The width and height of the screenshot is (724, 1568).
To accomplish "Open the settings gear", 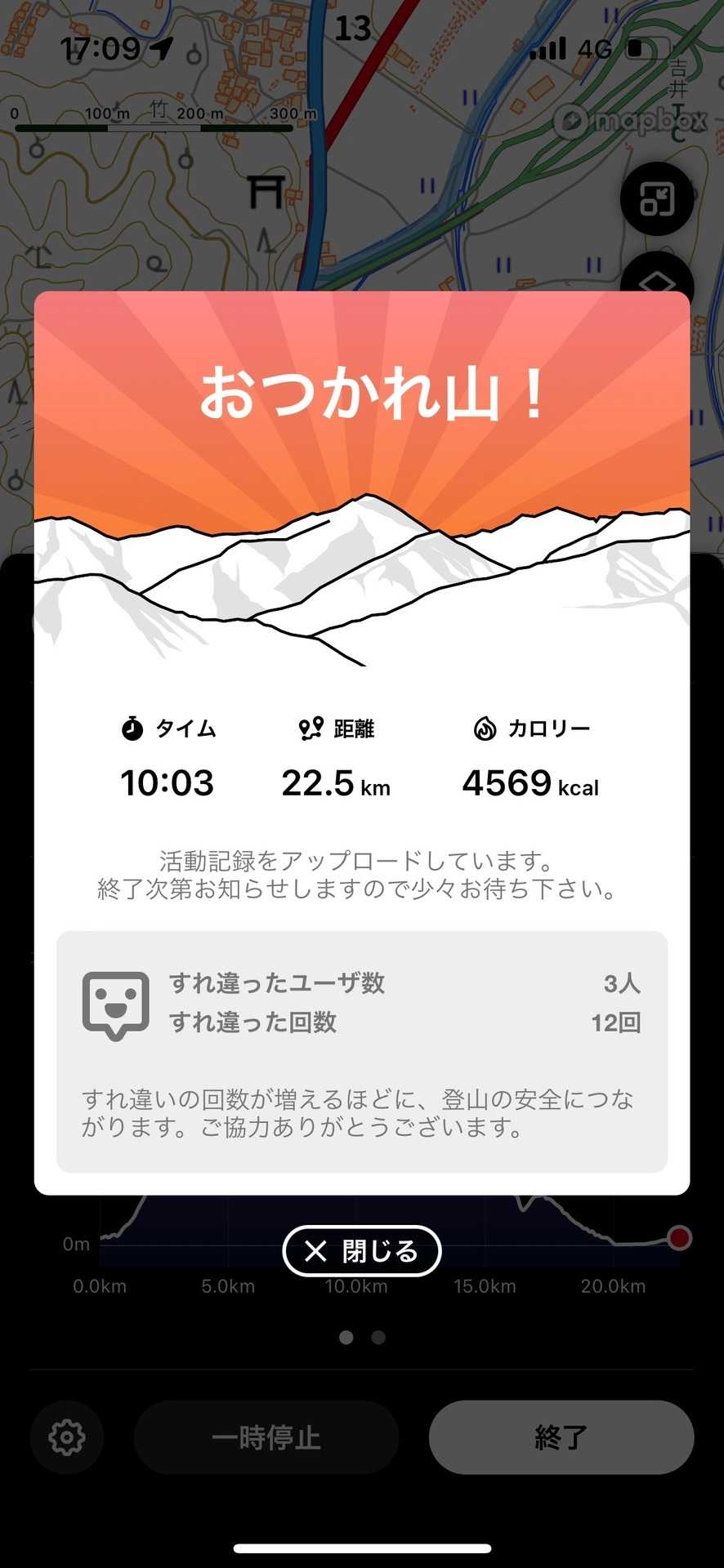I will coord(67,1437).
